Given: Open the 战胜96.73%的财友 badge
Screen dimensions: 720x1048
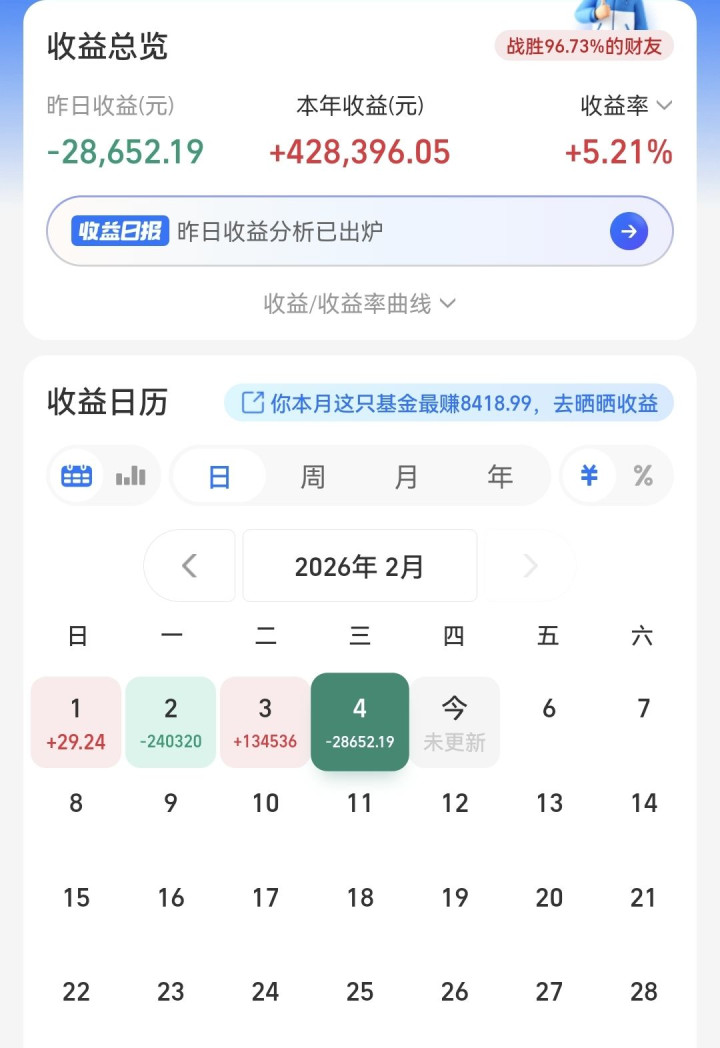Looking at the screenshot, I should (x=584, y=46).
